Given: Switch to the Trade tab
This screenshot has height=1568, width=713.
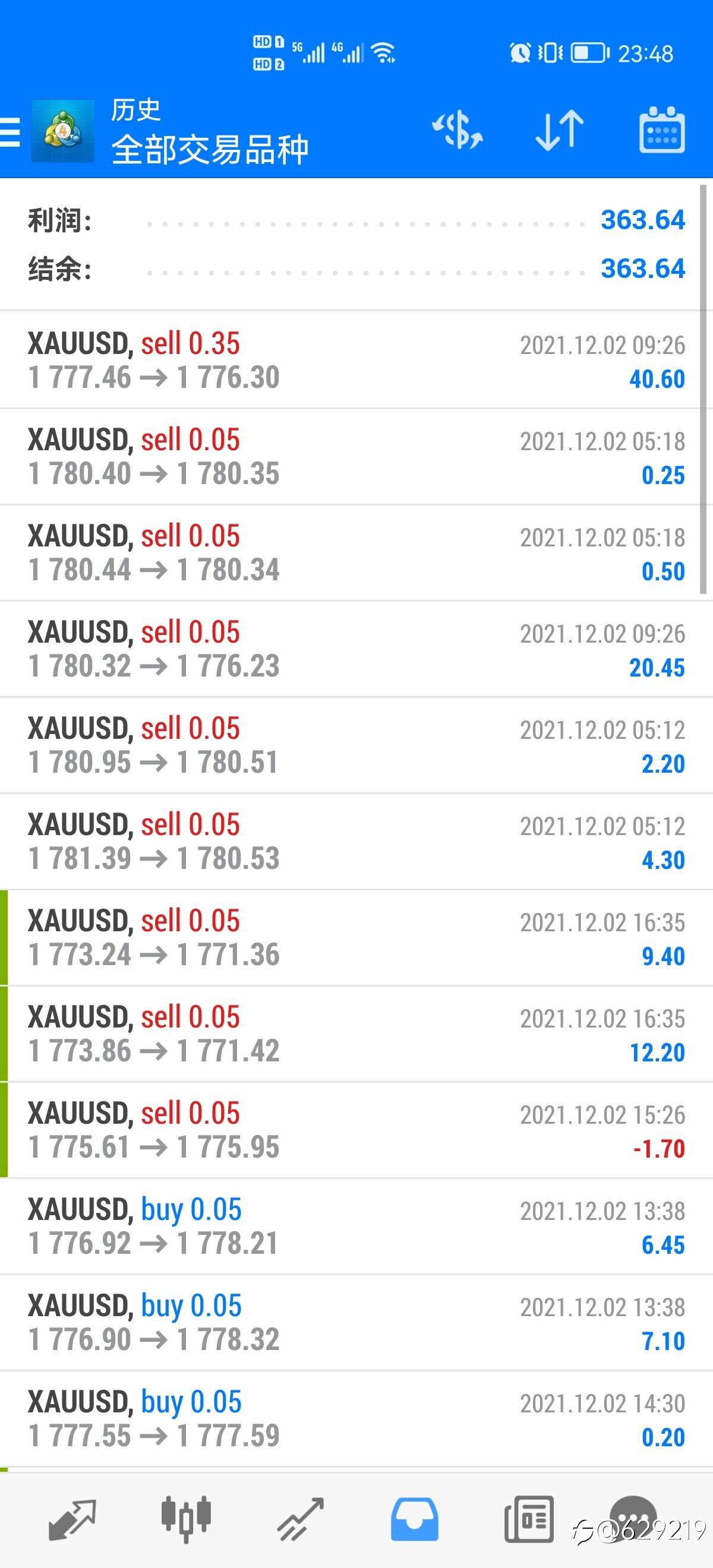Looking at the screenshot, I should pos(300,1520).
